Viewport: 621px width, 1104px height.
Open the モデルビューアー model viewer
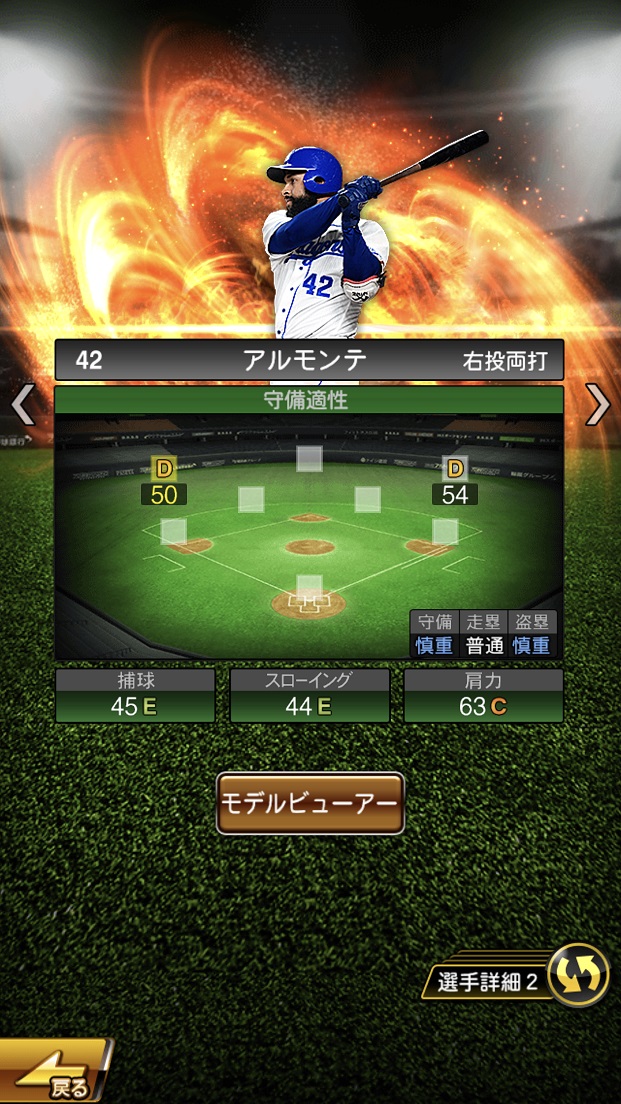[x=310, y=803]
